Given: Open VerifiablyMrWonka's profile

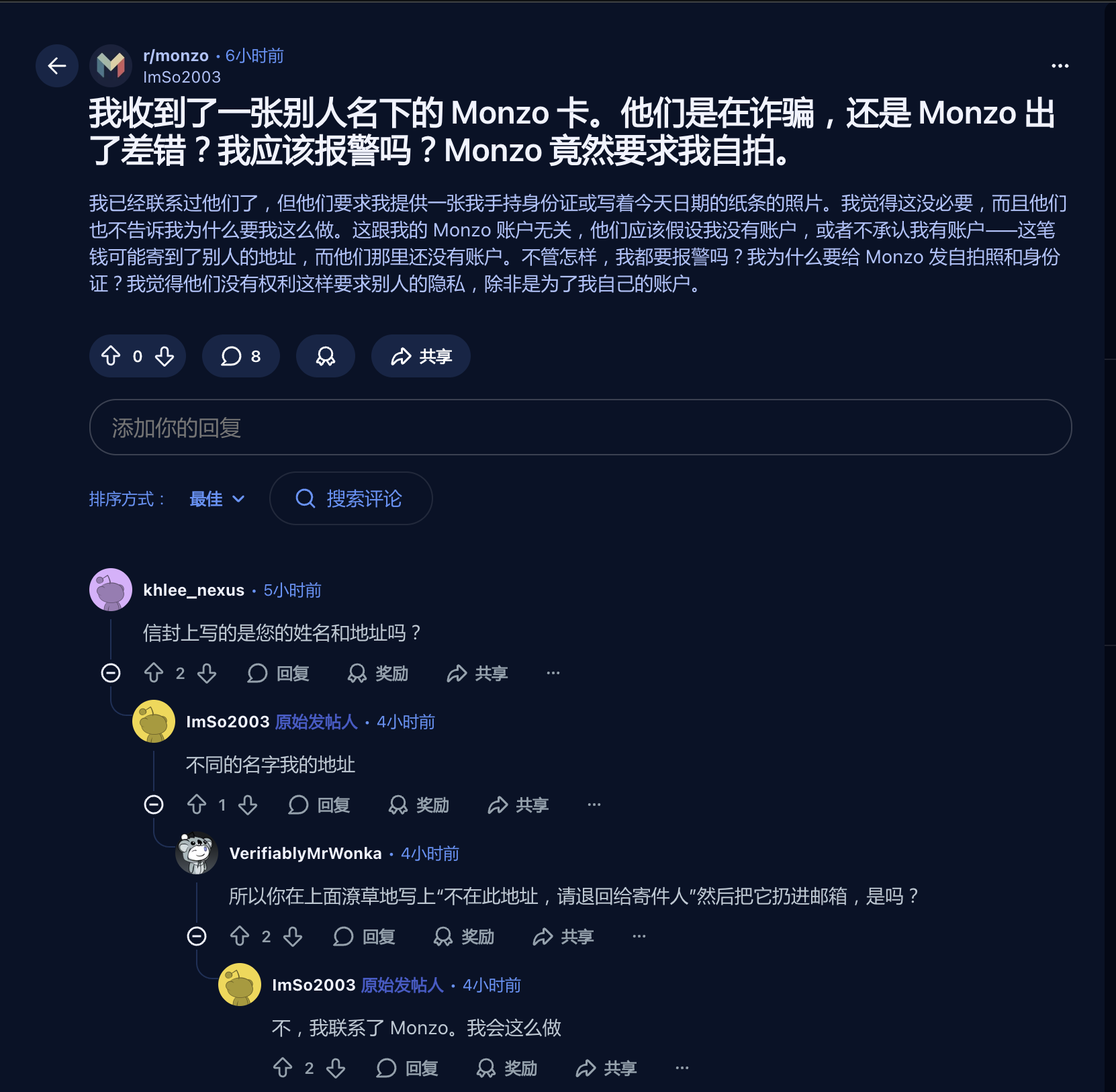Looking at the screenshot, I should (x=305, y=854).
